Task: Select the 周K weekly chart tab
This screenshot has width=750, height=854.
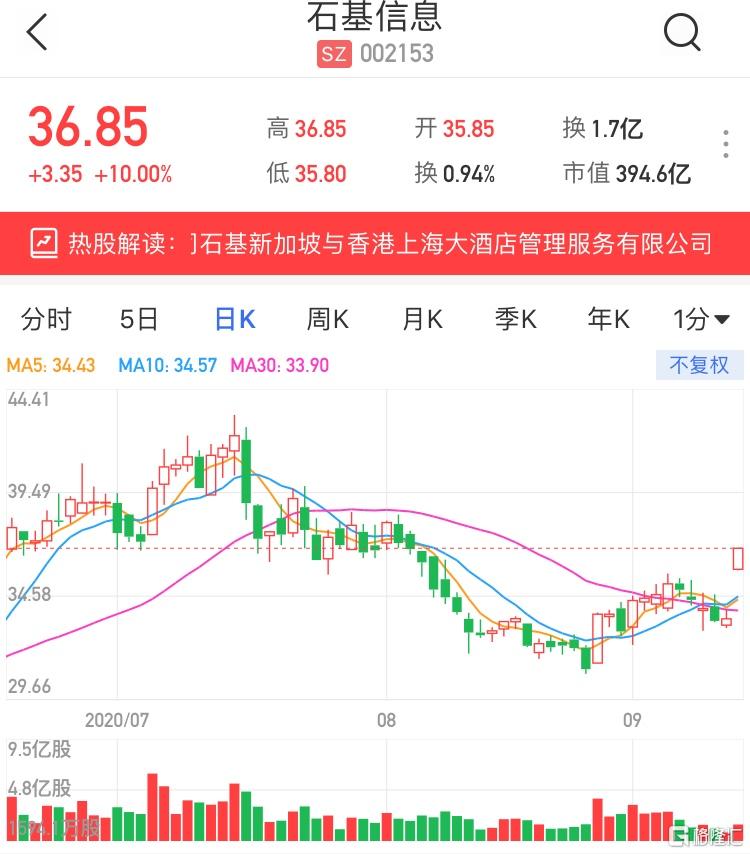Action: point(326,318)
